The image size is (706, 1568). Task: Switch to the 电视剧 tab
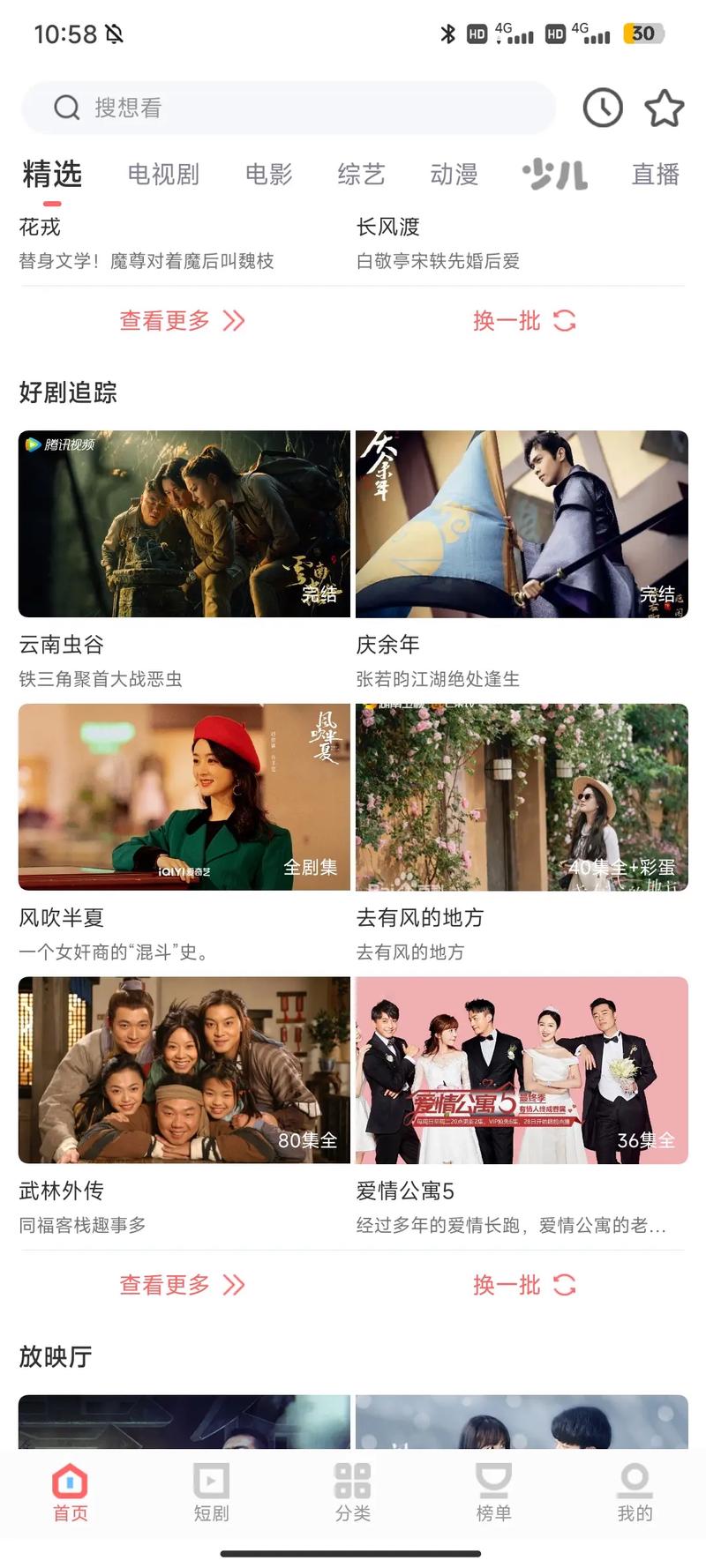coord(163,175)
